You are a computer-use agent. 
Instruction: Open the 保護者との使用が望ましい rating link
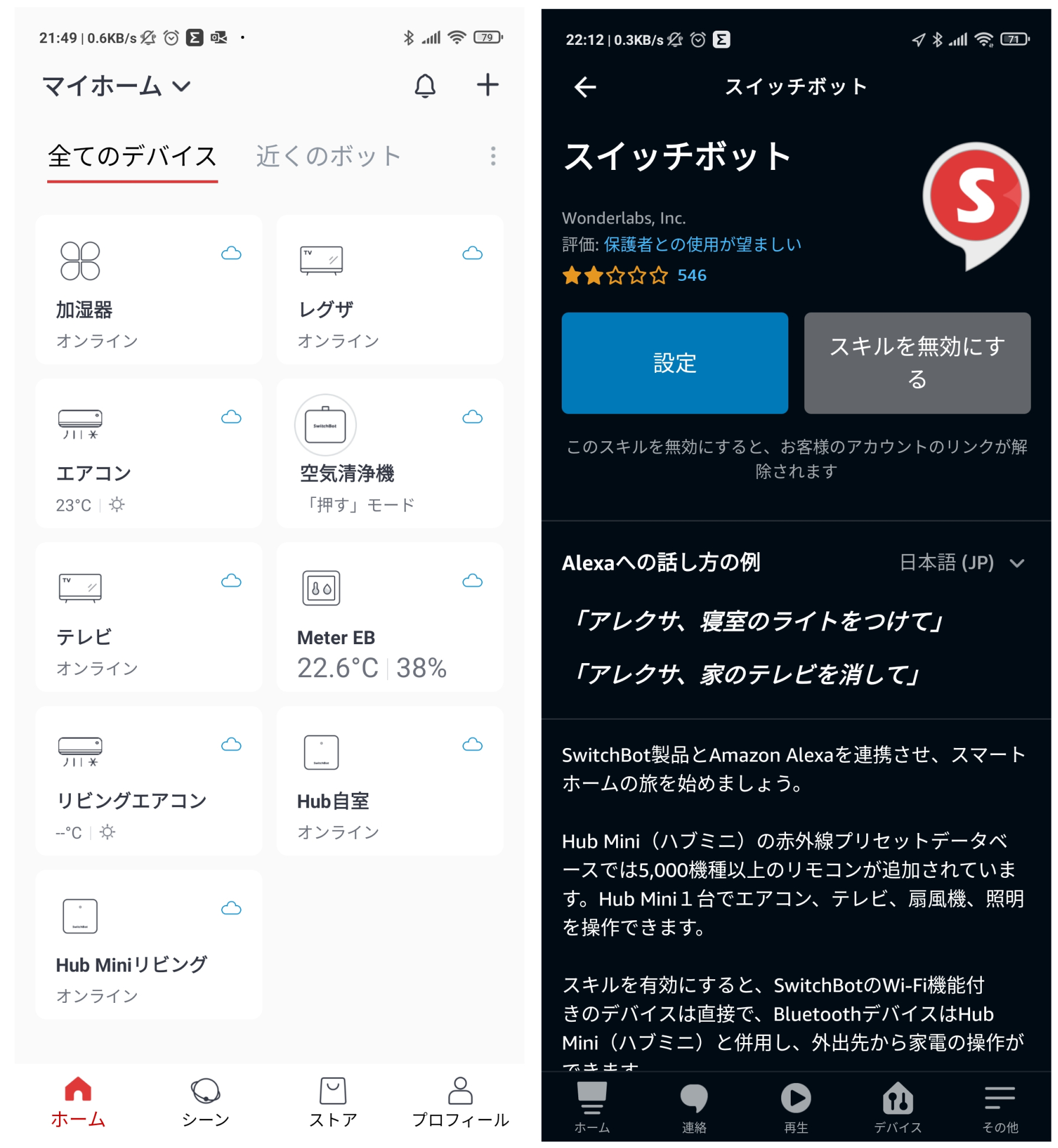[x=702, y=244]
